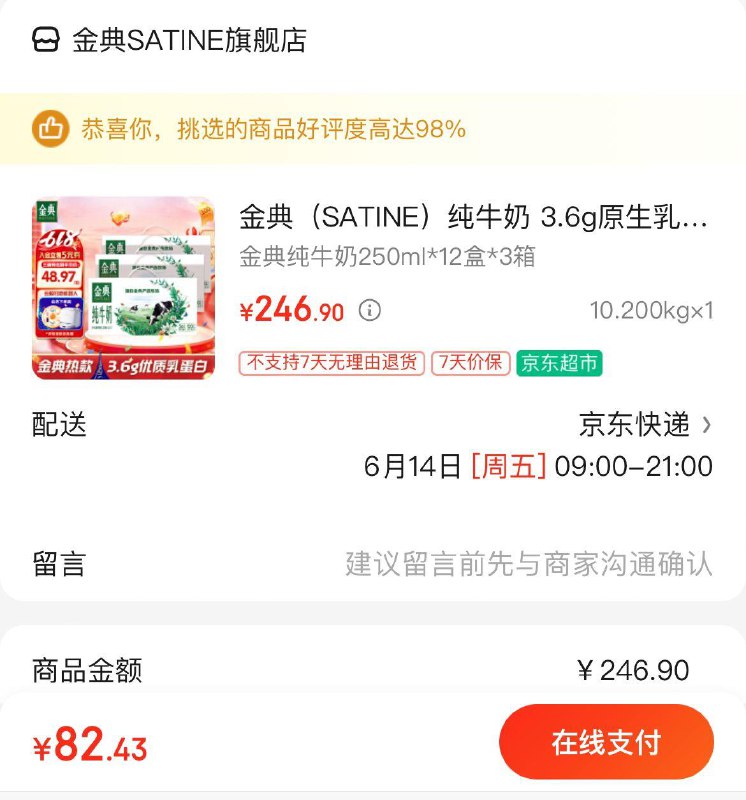The image size is (746, 800).
Task: Tap the info icon beside ¥246.90
Action: (370, 311)
